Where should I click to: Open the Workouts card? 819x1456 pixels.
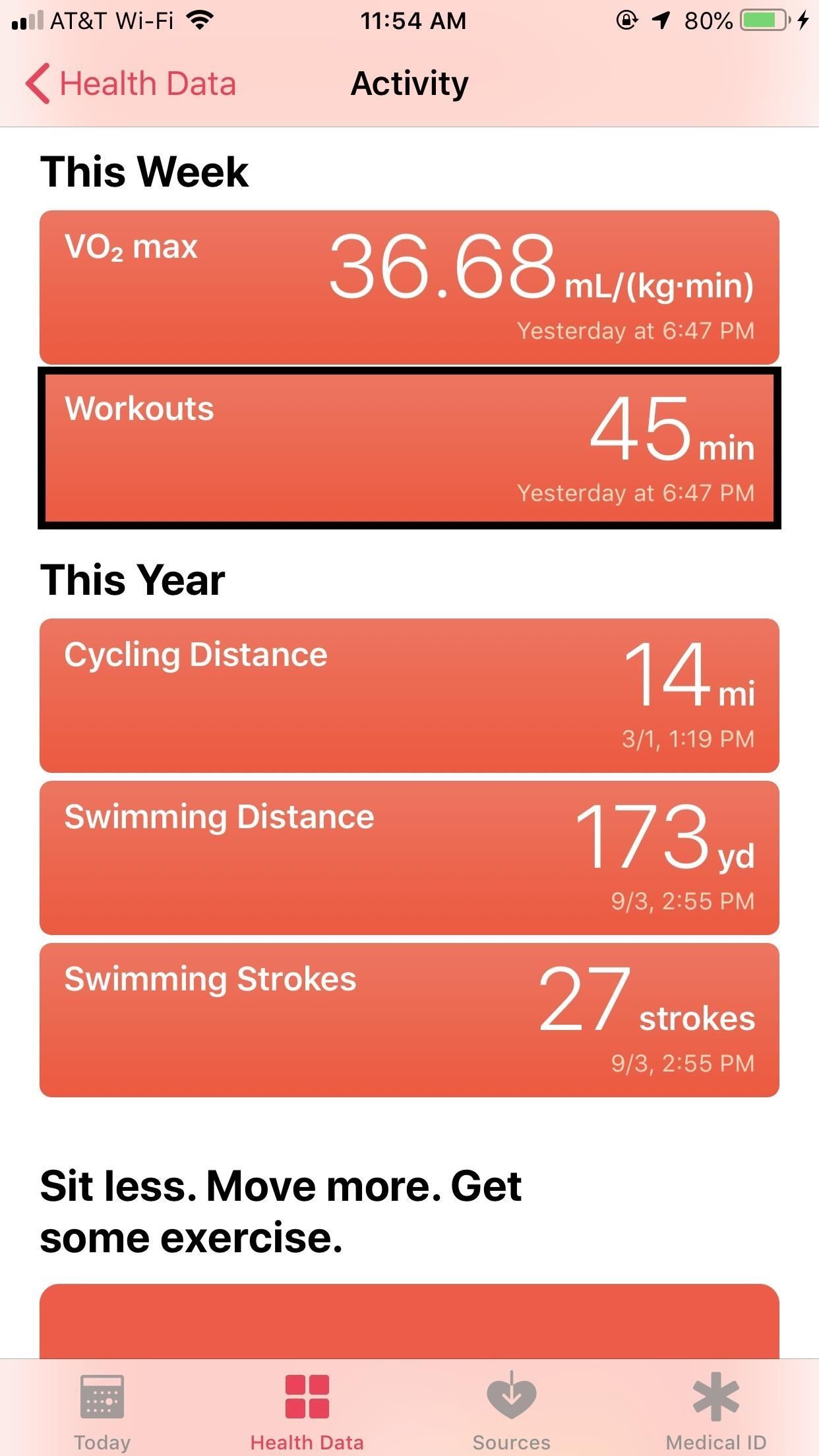(409, 448)
